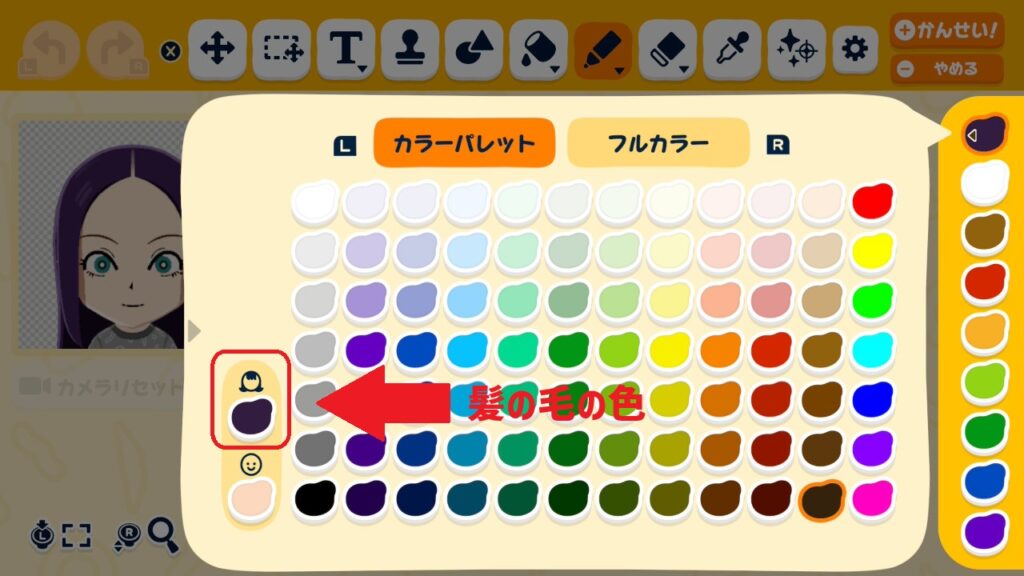Viewport: 1024px width, 576px height.
Task: Switch to the フルカラー tab
Action: click(x=658, y=143)
